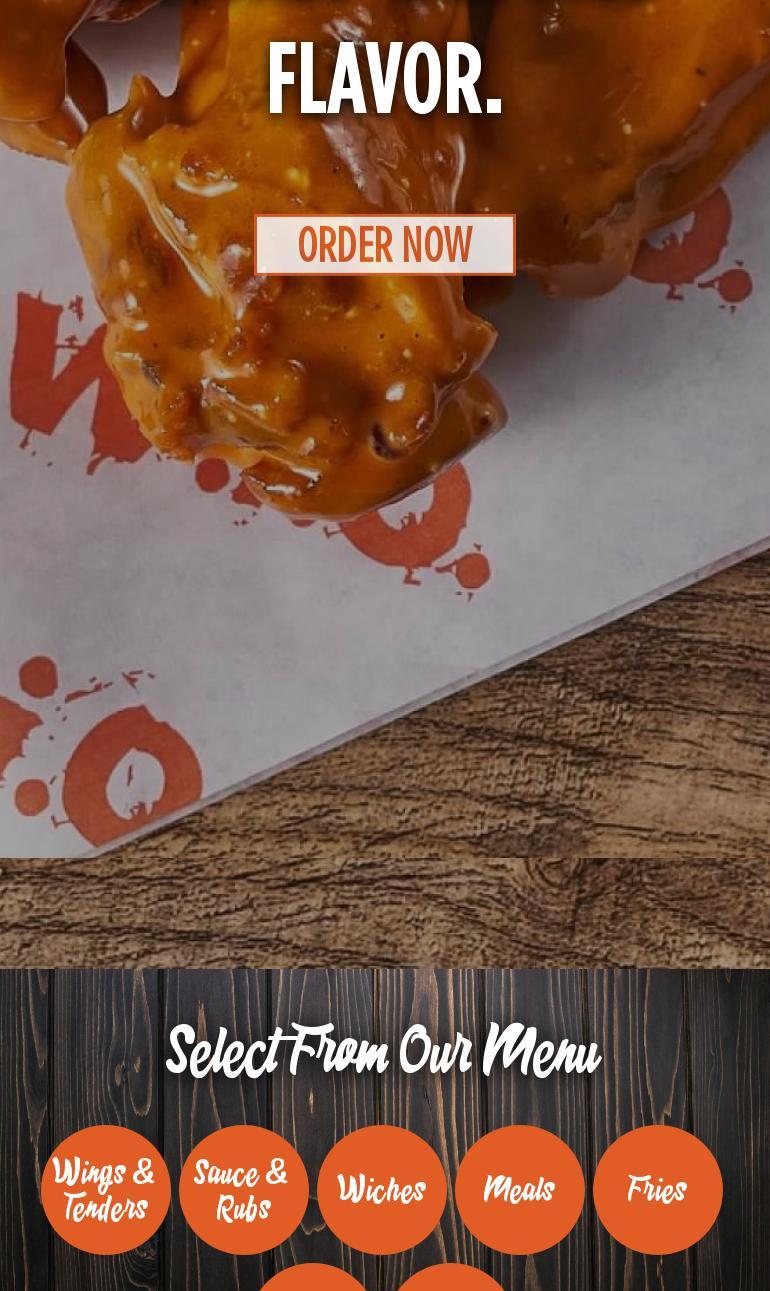Open the Wiches menu category
The width and height of the screenshot is (770, 1291).
(x=381, y=1189)
